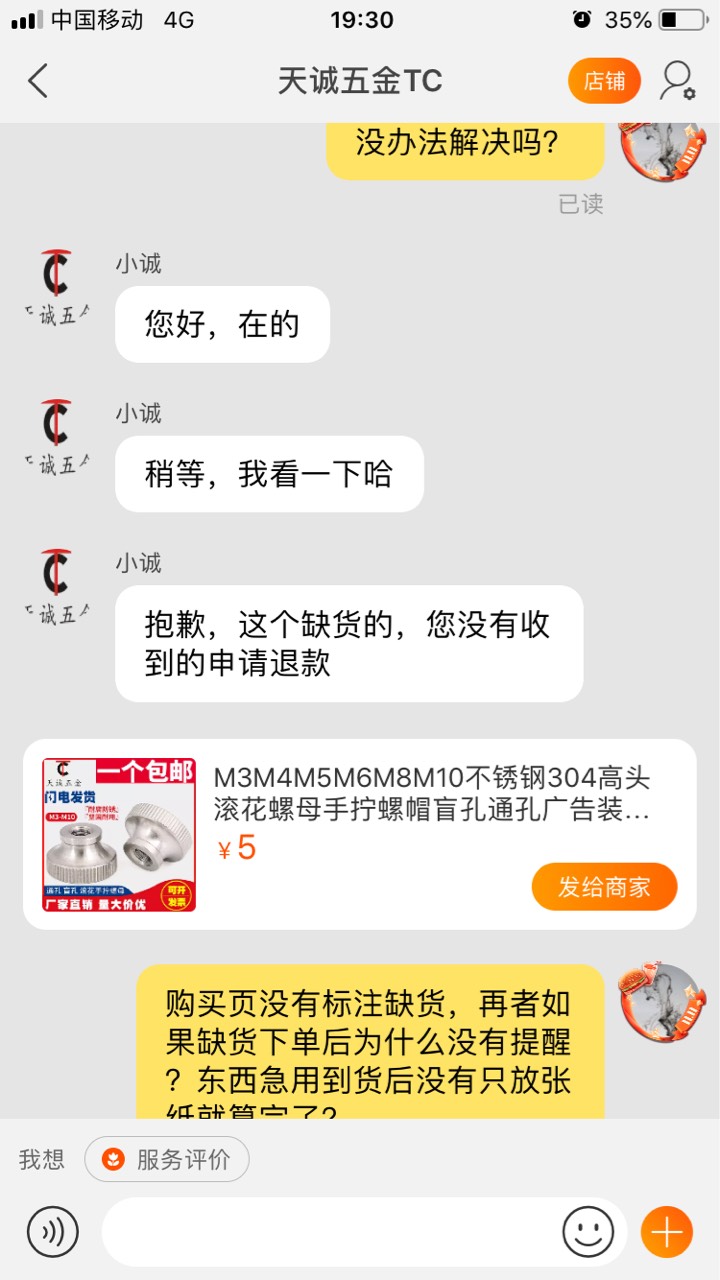Viewport: 720px width, 1280px height.
Task: Open the plus attachment menu
Action: (x=666, y=1232)
